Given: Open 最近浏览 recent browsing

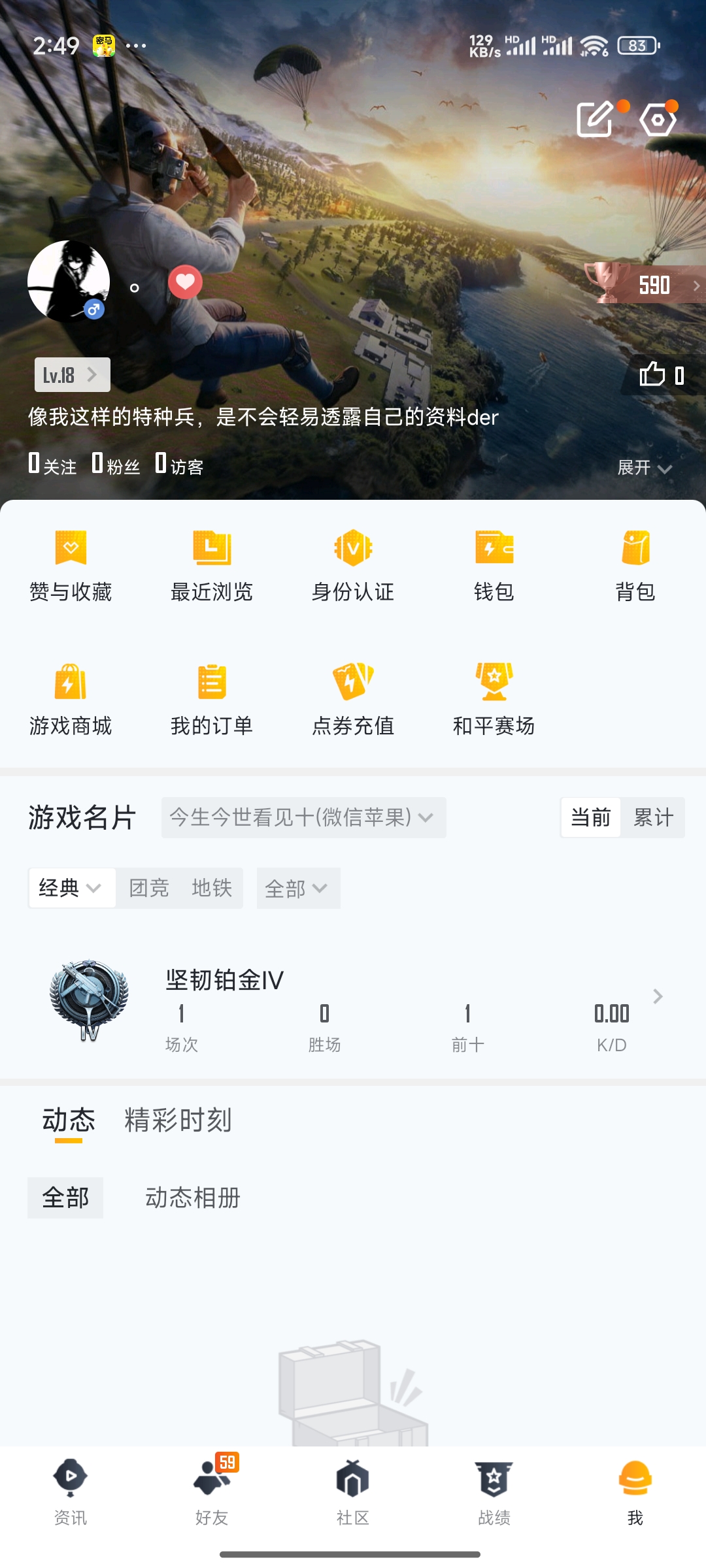Looking at the screenshot, I should click(x=212, y=566).
